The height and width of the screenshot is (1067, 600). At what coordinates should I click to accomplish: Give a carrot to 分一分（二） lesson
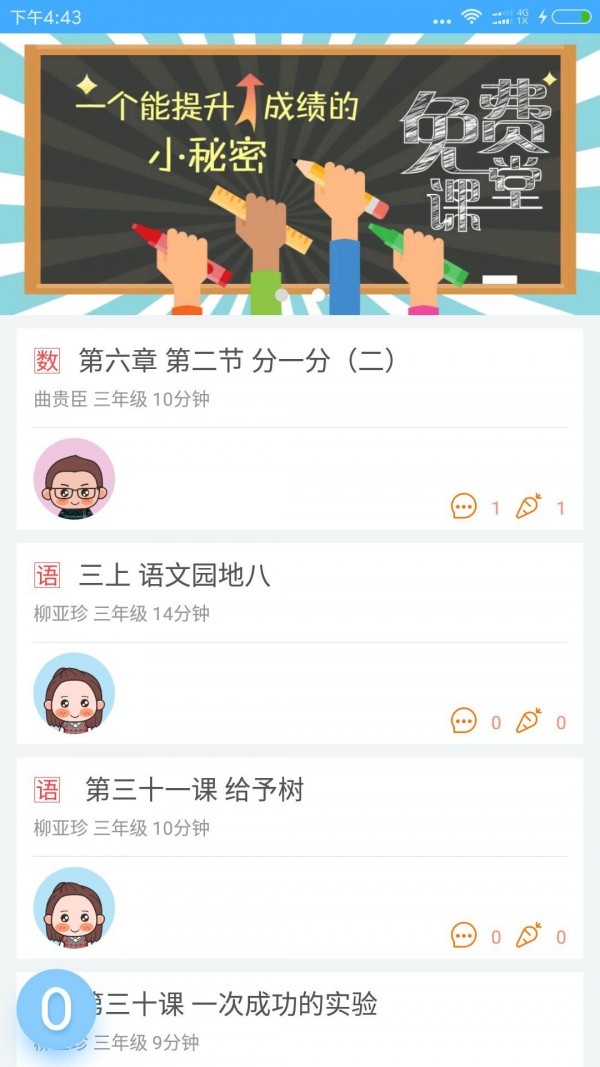coord(528,507)
